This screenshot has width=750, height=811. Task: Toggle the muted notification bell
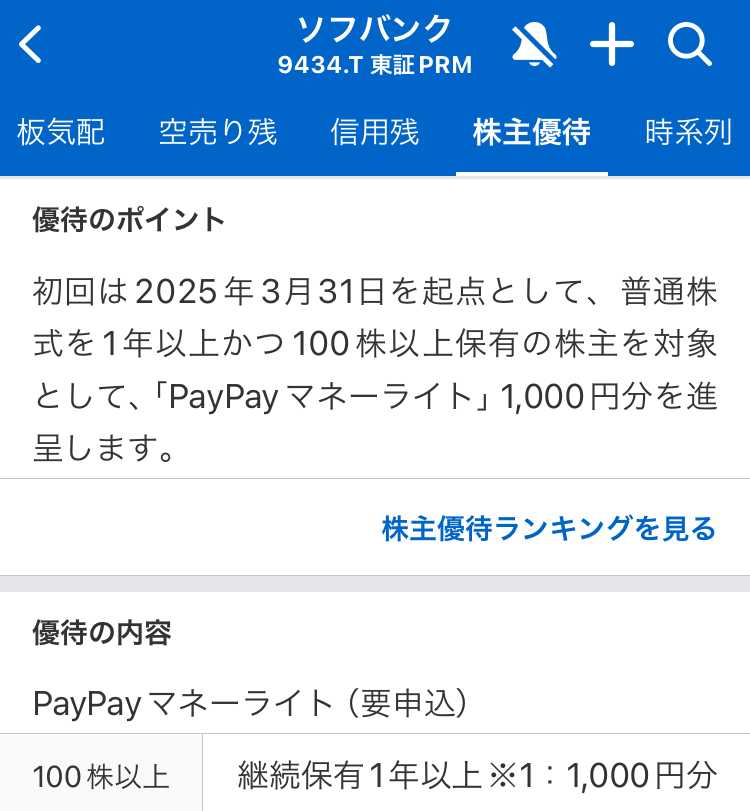click(x=534, y=45)
